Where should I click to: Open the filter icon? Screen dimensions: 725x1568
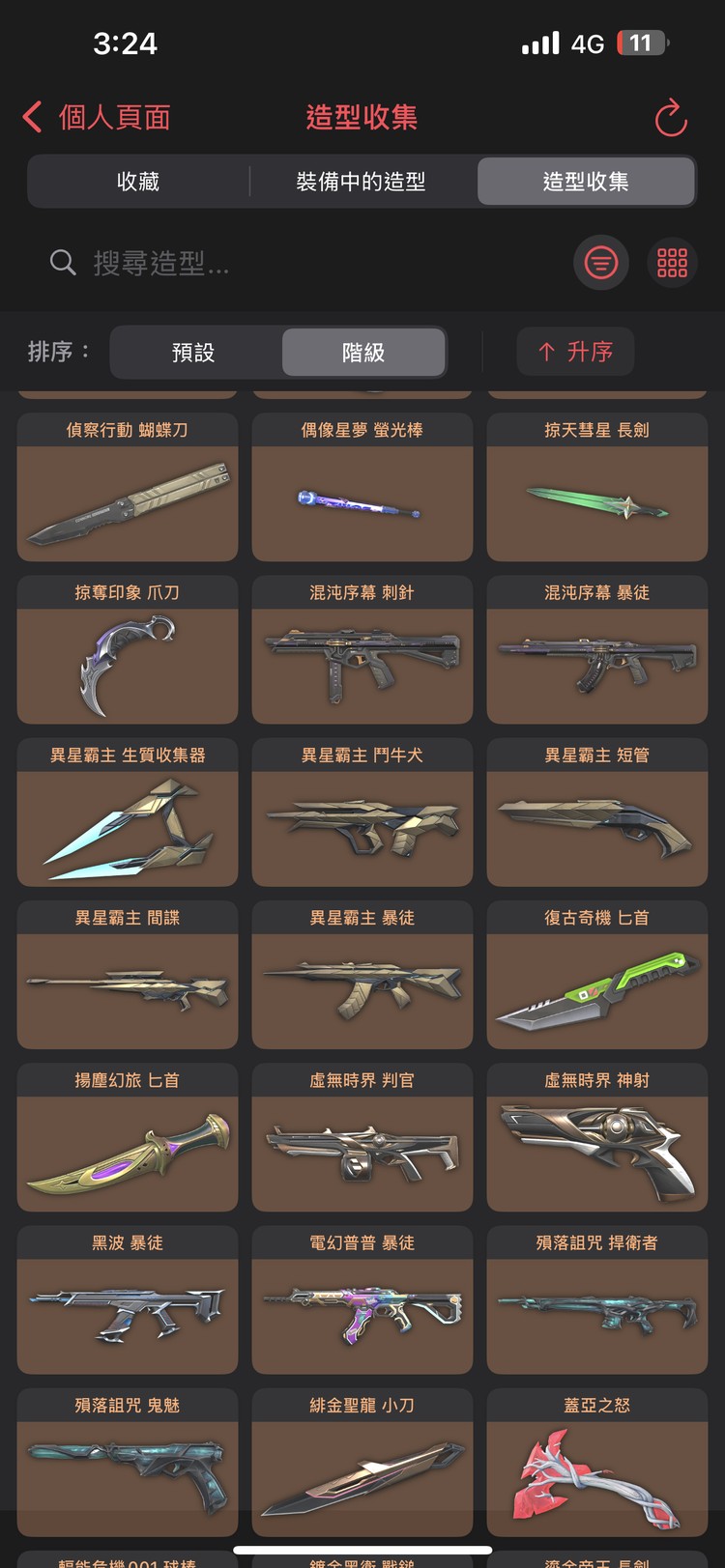point(601,263)
